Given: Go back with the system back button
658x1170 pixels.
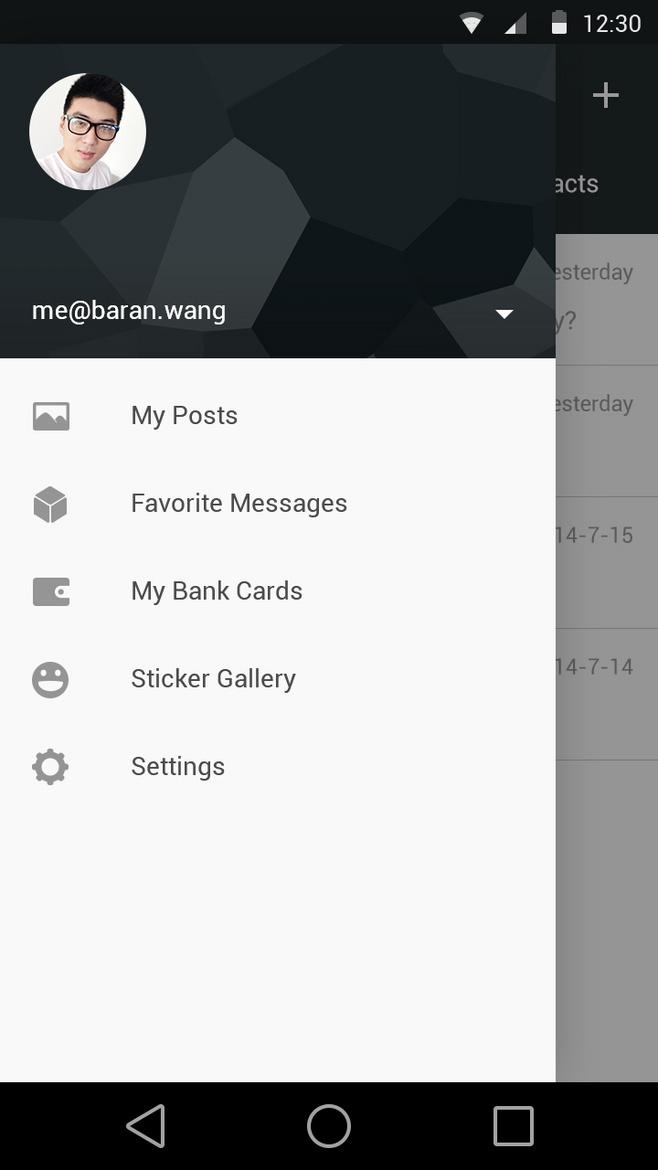Looking at the screenshot, I should pyautogui.click(x=146, y=1126).
